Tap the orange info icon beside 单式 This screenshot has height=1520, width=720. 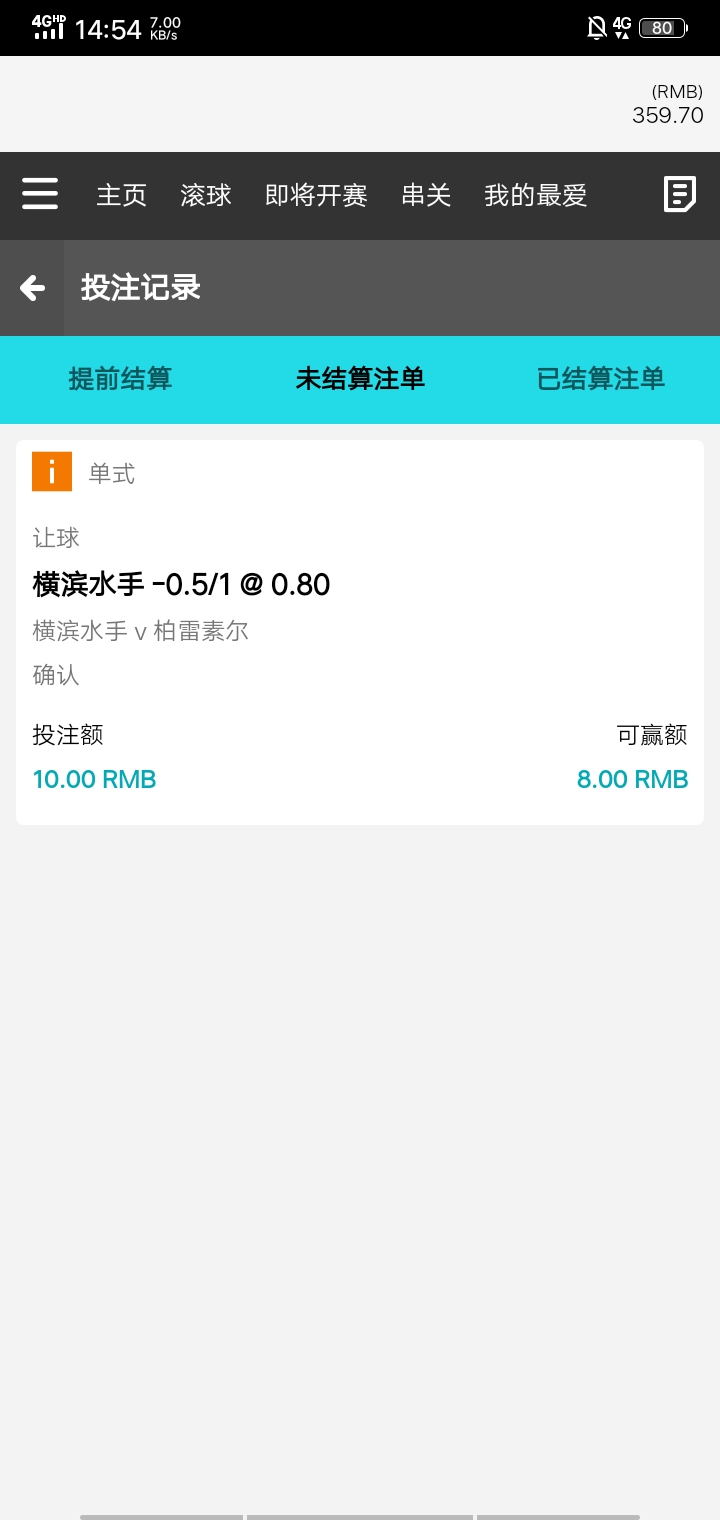(x=52, y=472)
